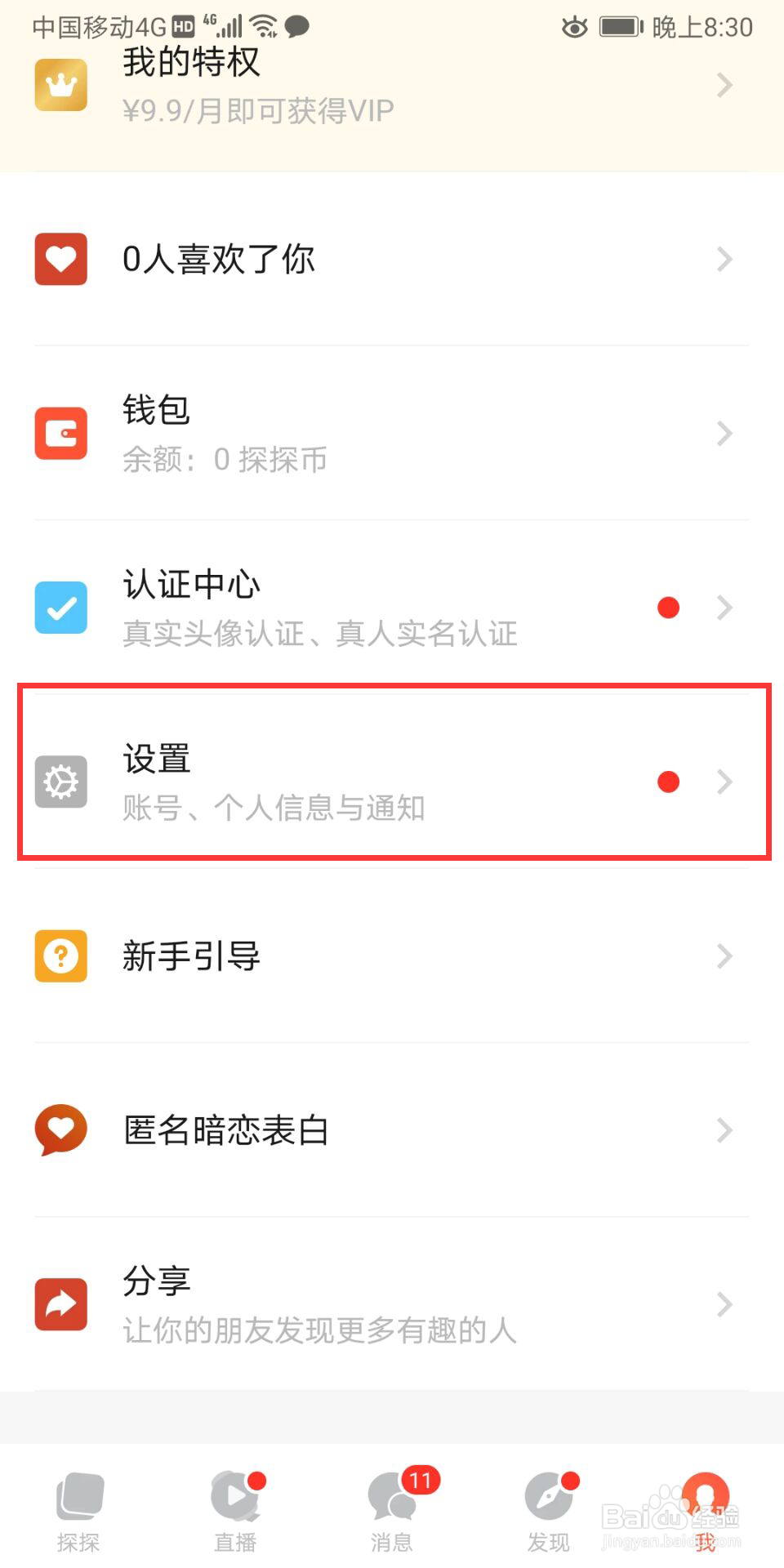Tap the red heart icon beside 0人喜欢了你
784x1568 pixels.
[x=60, y=259]
